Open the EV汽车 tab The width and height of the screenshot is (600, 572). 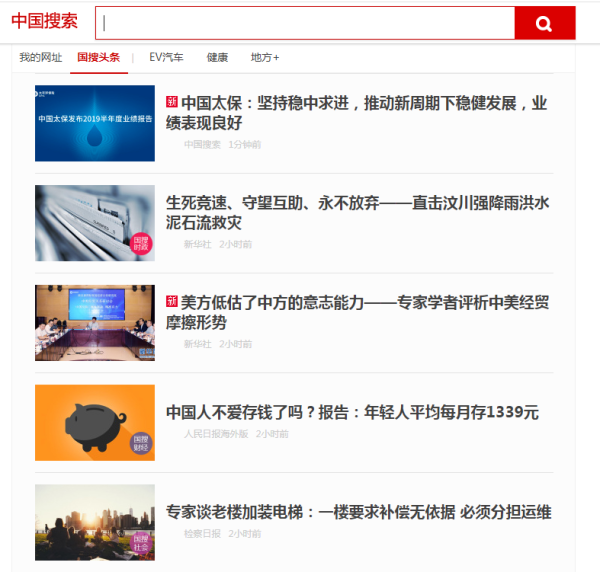click(166, 58)
